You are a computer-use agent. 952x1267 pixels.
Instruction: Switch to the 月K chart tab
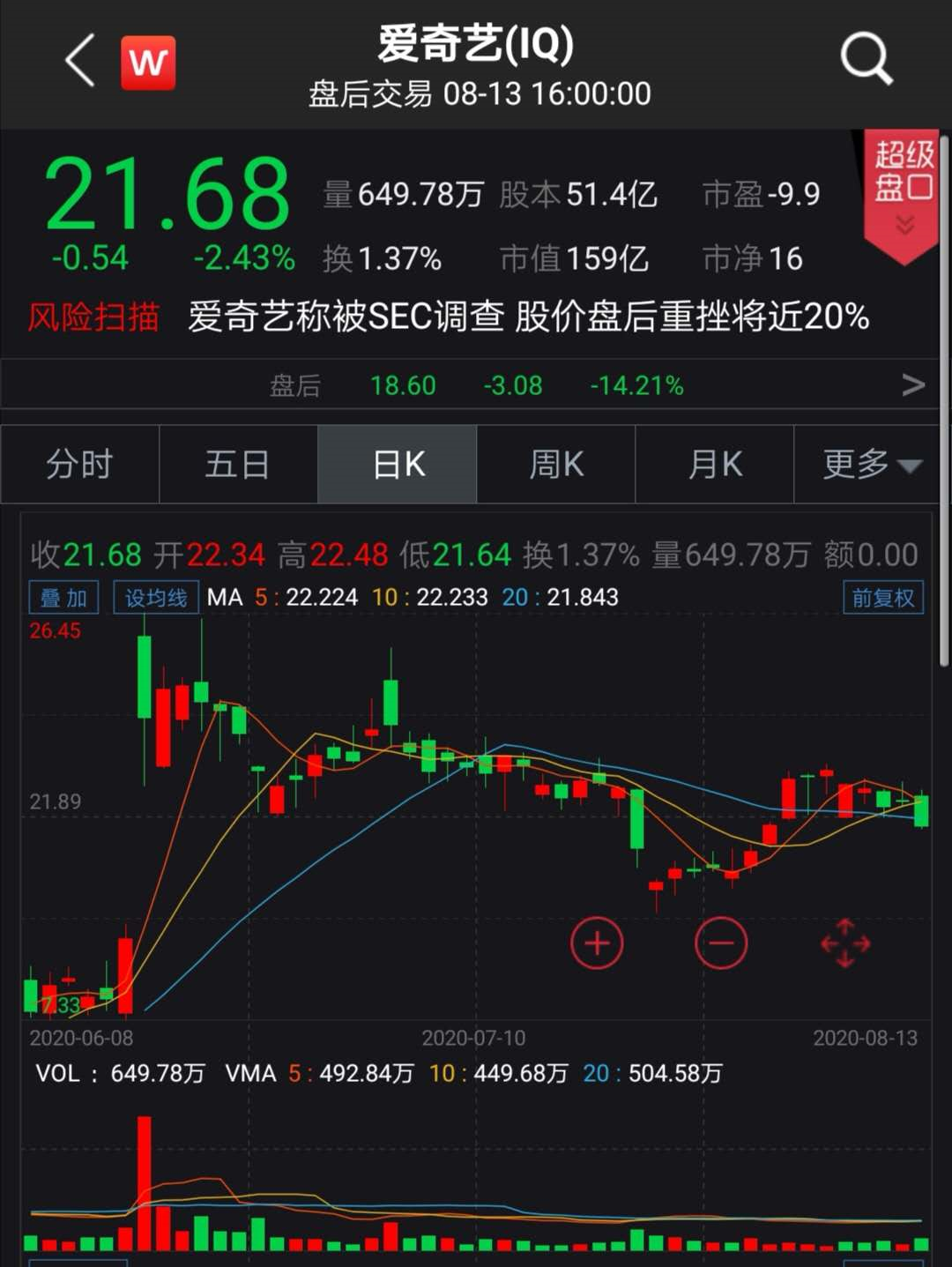coord(715,464)
